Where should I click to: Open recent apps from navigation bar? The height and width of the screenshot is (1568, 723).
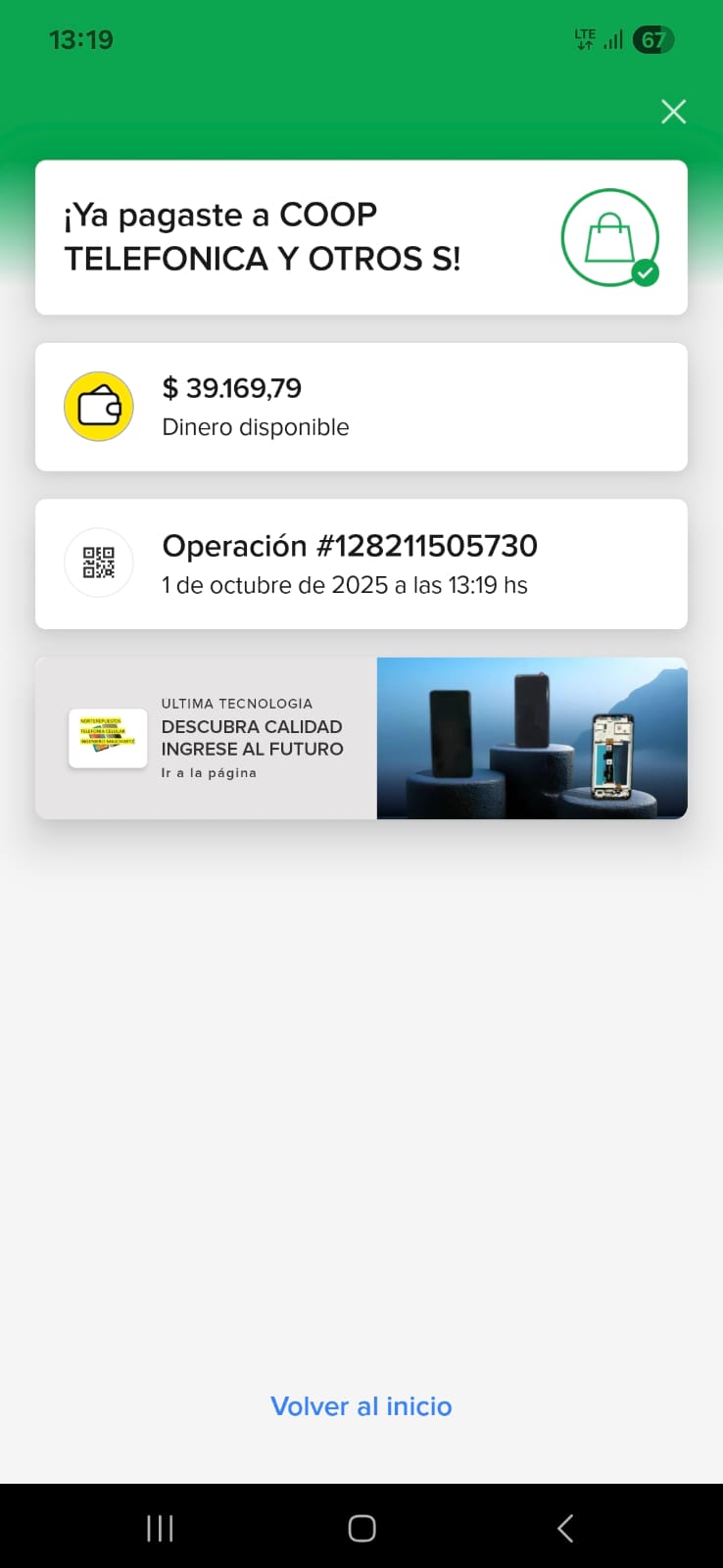(160, 1528)
